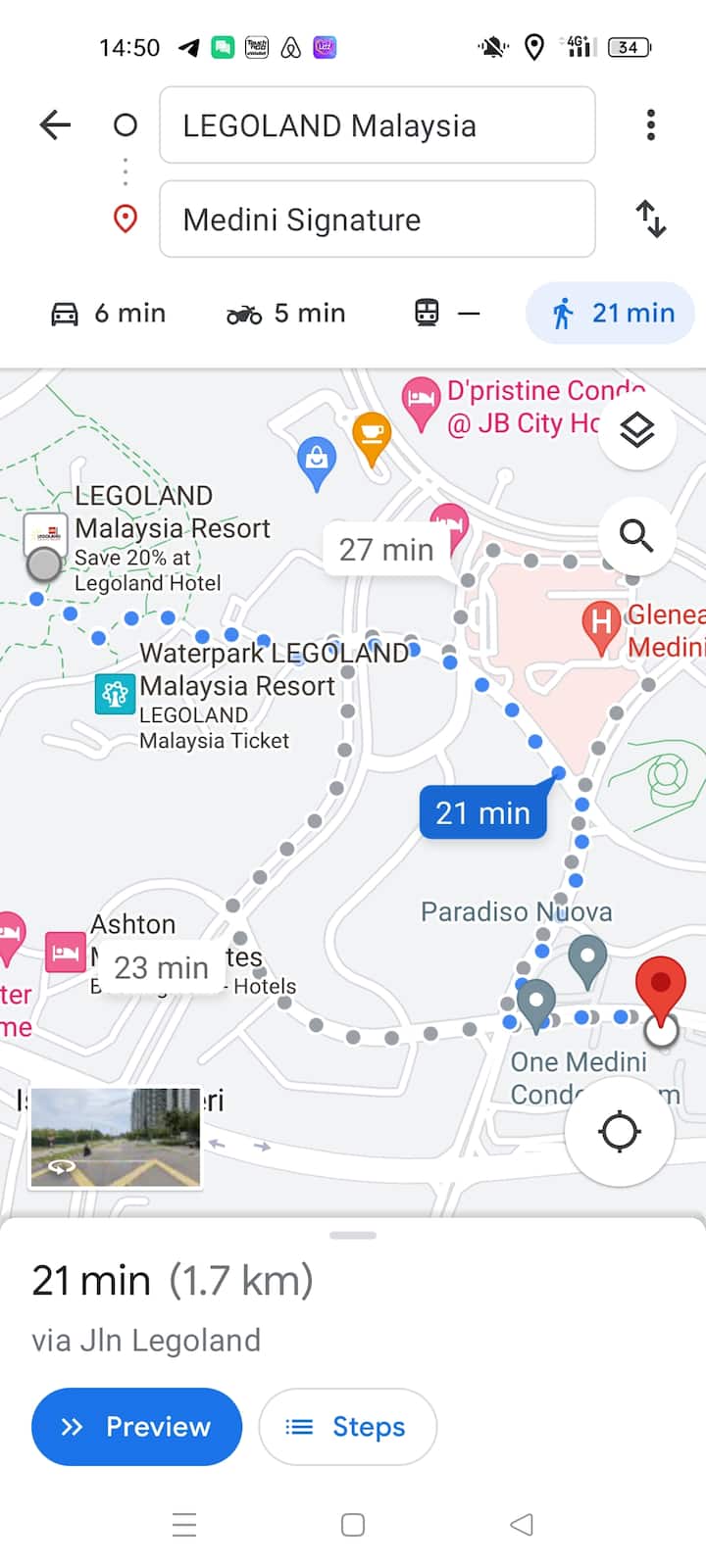Open the Street View thumbnail
706x1568 pixels.
[116, 1138]
